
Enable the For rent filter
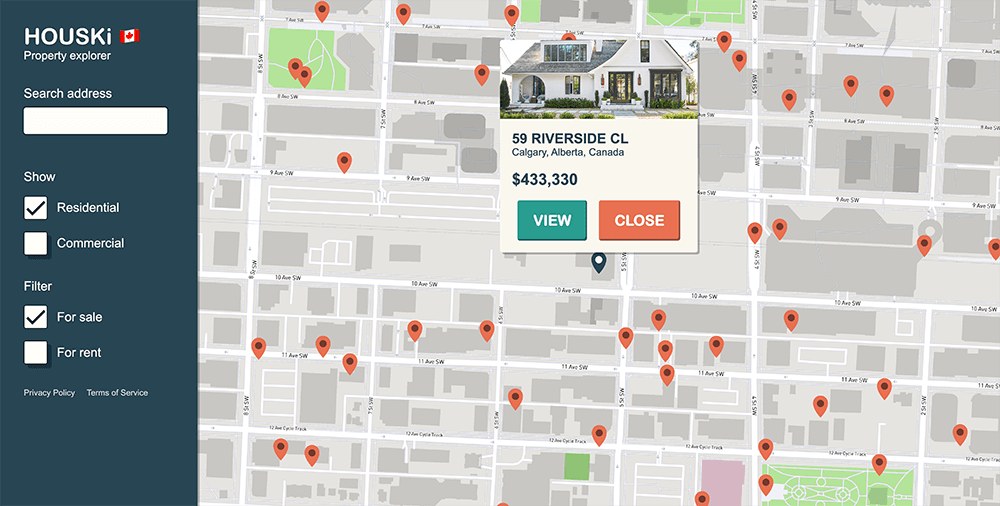coord(36,352)
